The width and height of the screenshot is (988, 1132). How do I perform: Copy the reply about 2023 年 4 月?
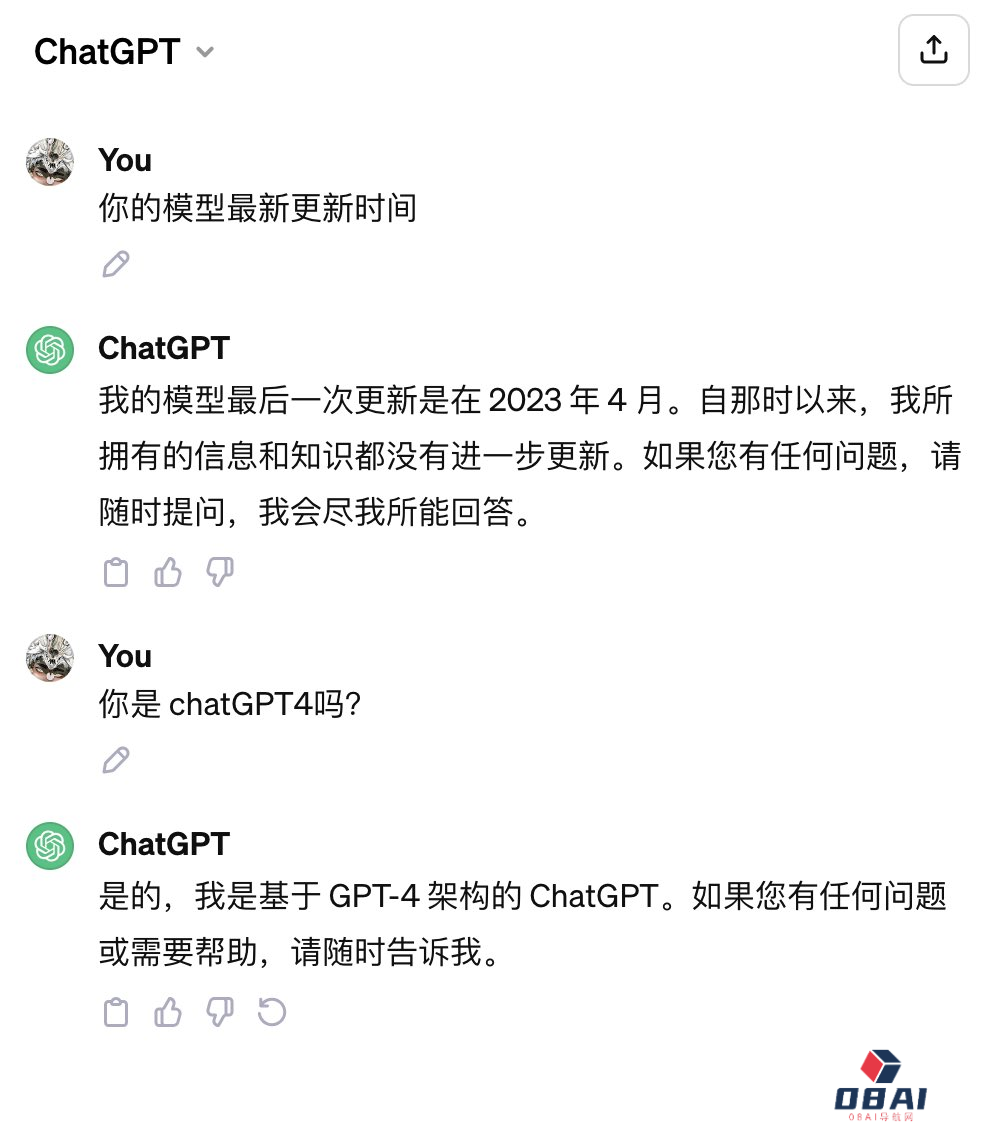116,573
